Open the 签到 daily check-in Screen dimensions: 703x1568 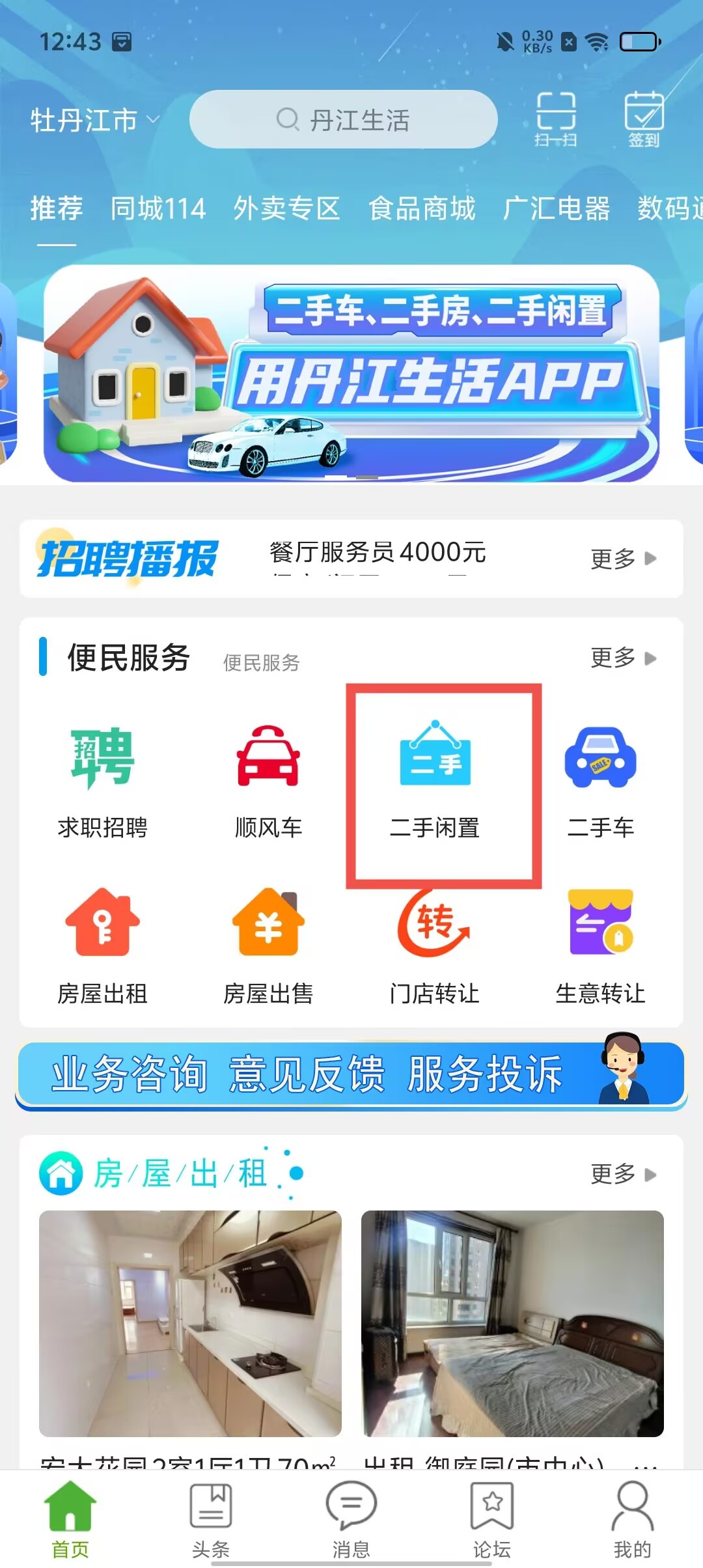coord(644,119)
